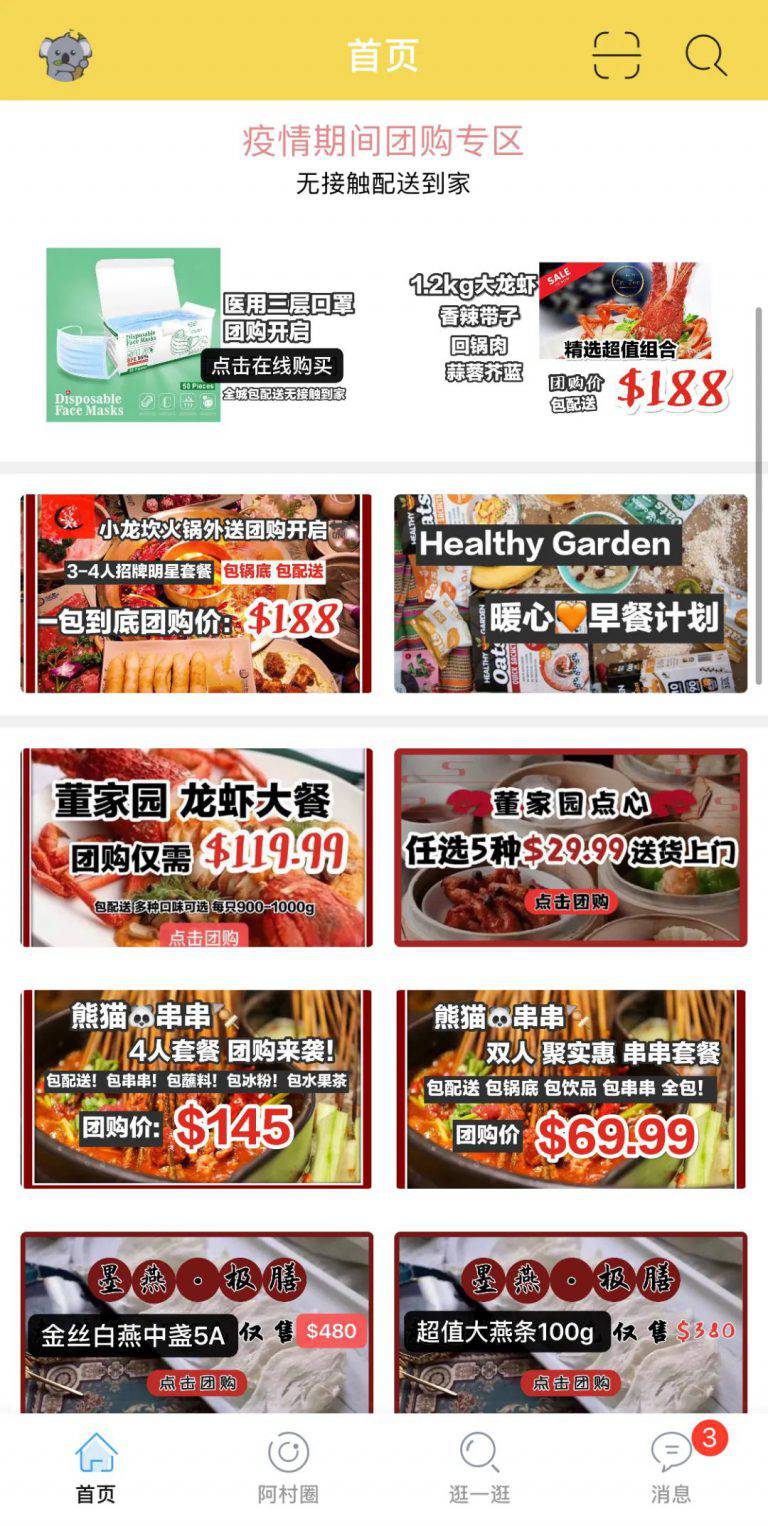Open the 董家园点心 $29.99 card

pos(570,847)
